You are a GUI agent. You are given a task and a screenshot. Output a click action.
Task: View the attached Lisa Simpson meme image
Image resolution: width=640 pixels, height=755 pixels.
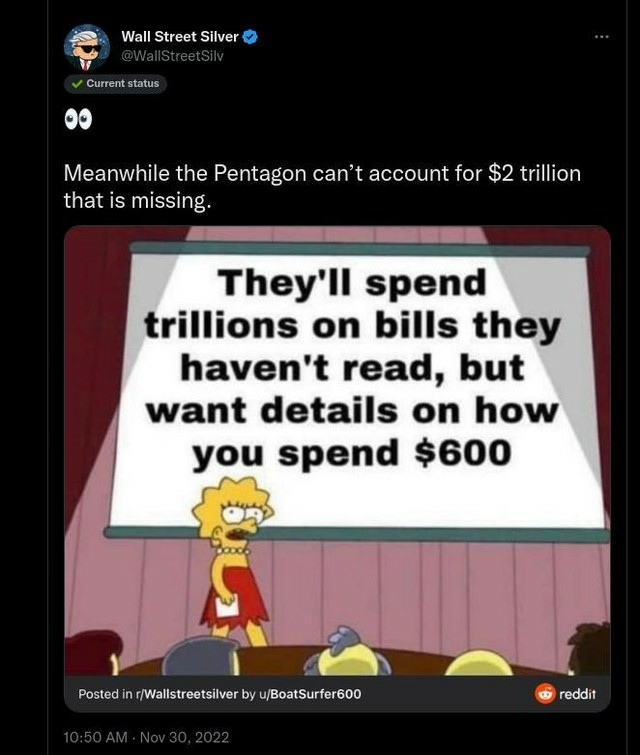tap(337, 450)
